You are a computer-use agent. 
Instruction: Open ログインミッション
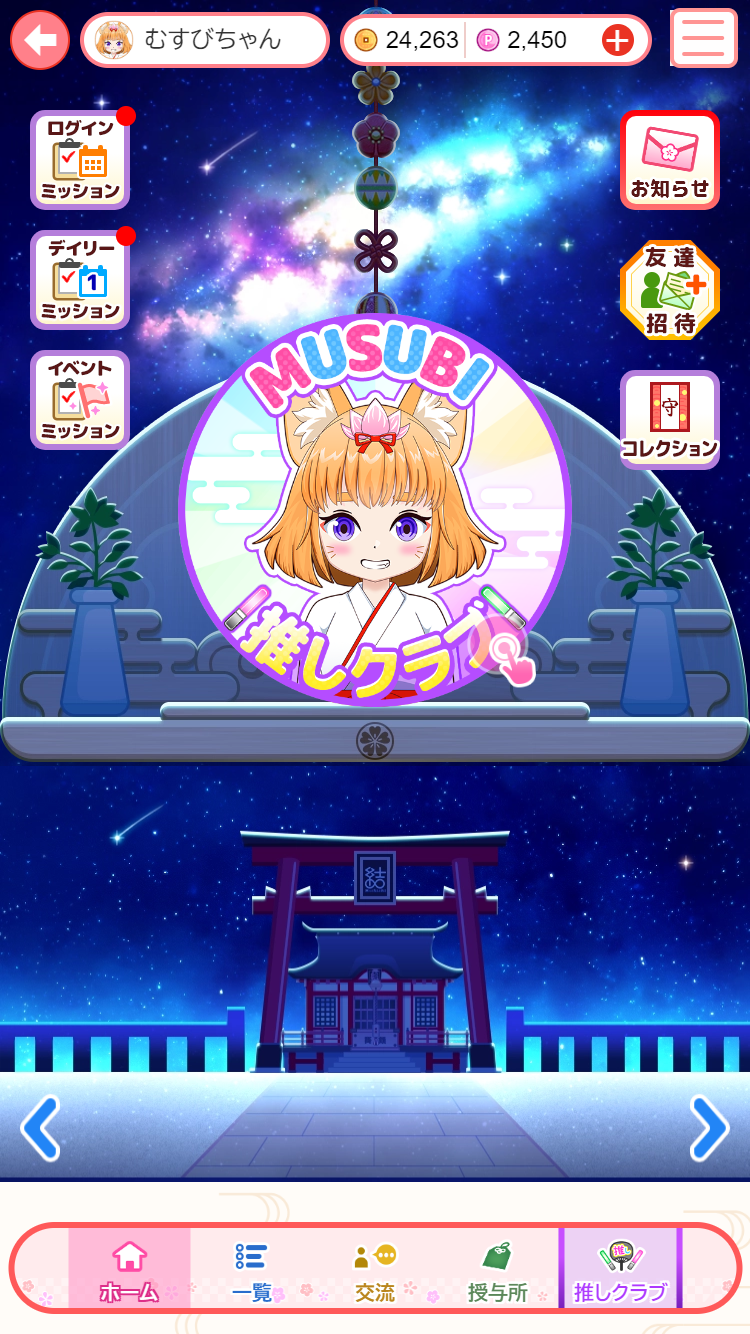coord(80,160)
